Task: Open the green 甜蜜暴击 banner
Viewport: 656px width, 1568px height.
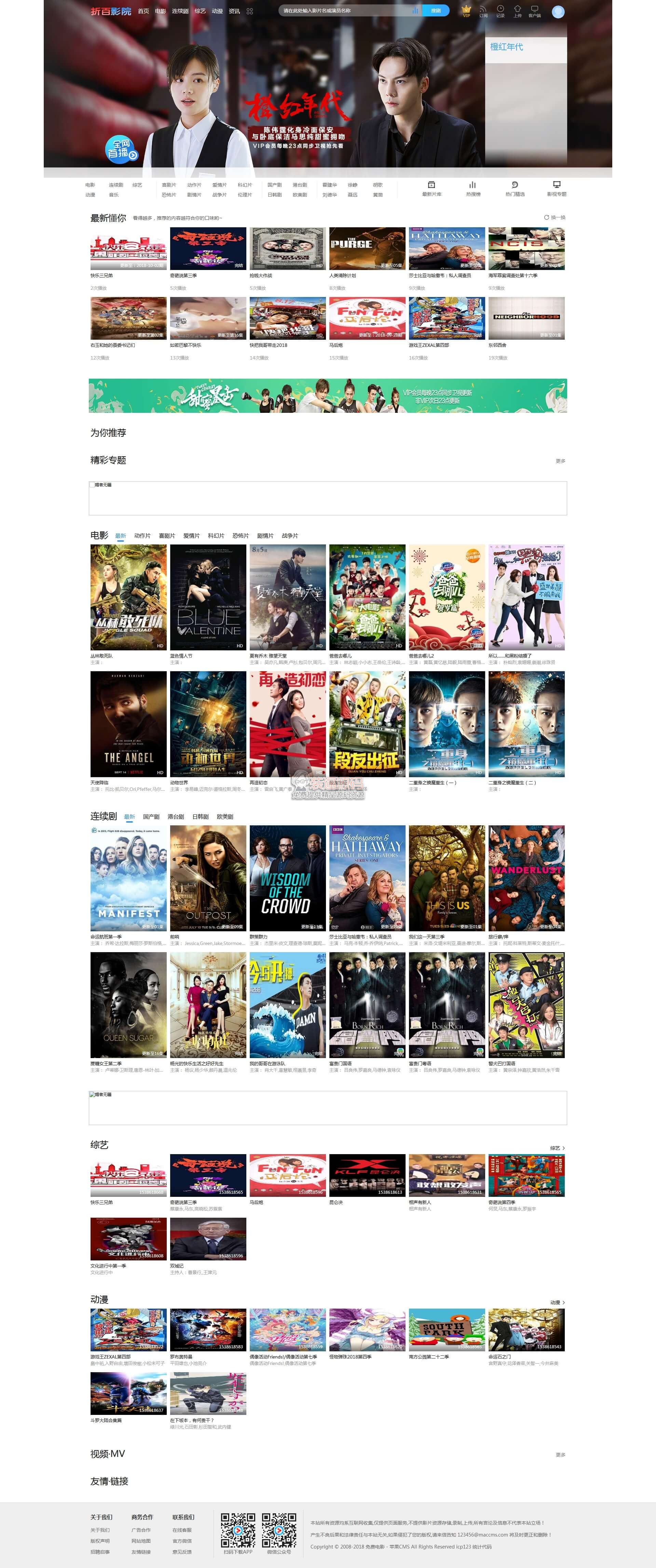Action: [x=327, y=396]
